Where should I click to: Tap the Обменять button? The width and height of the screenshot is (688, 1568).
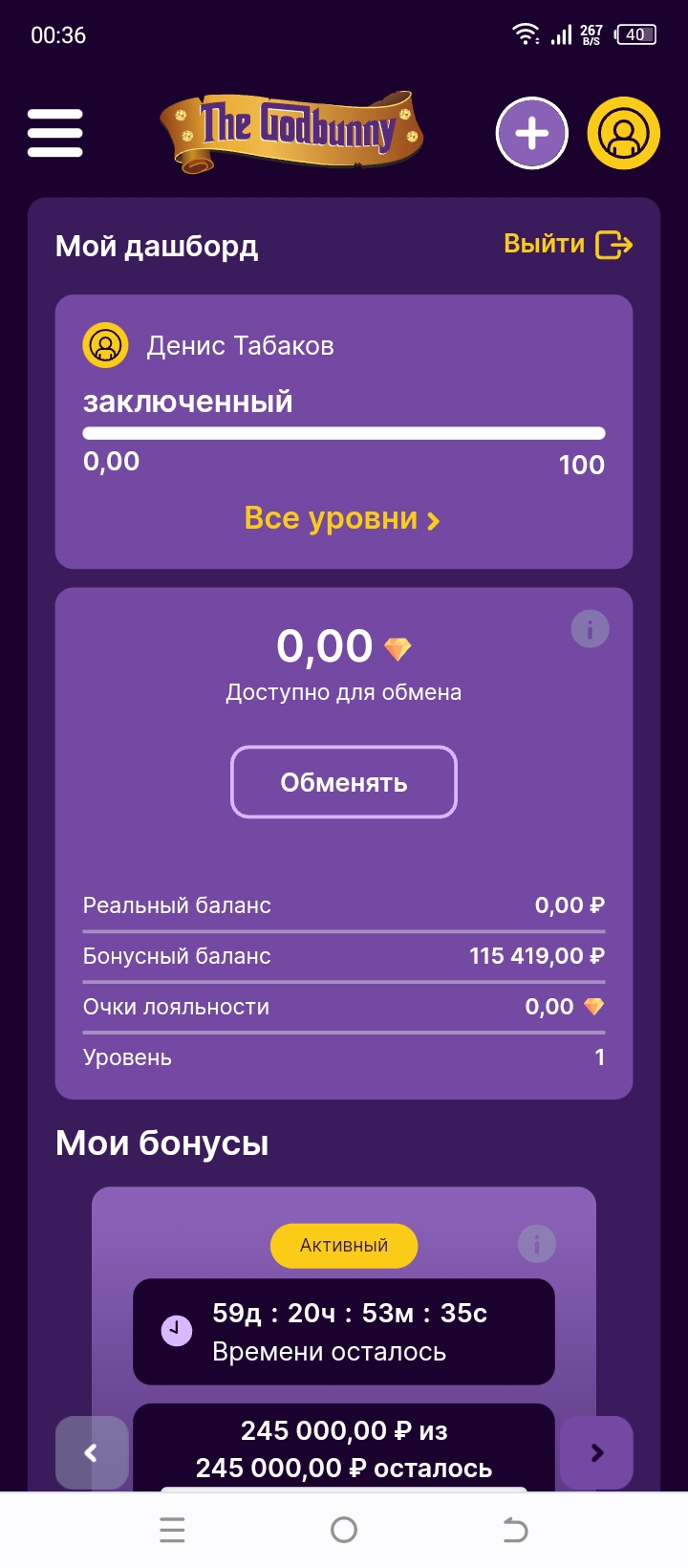pos(344,782)
